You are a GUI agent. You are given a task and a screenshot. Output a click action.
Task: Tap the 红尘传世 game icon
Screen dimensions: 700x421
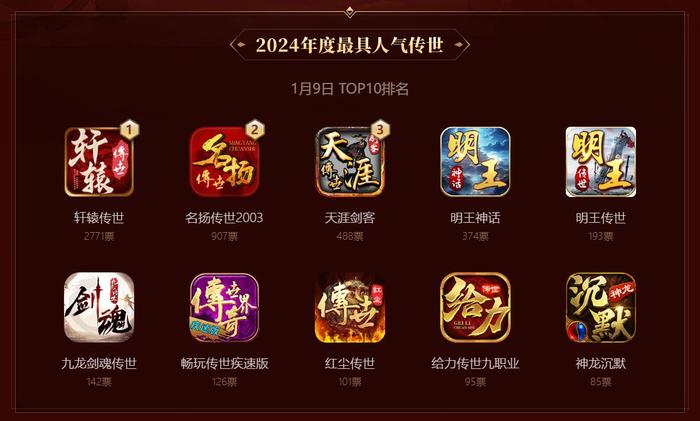[350, 307]
